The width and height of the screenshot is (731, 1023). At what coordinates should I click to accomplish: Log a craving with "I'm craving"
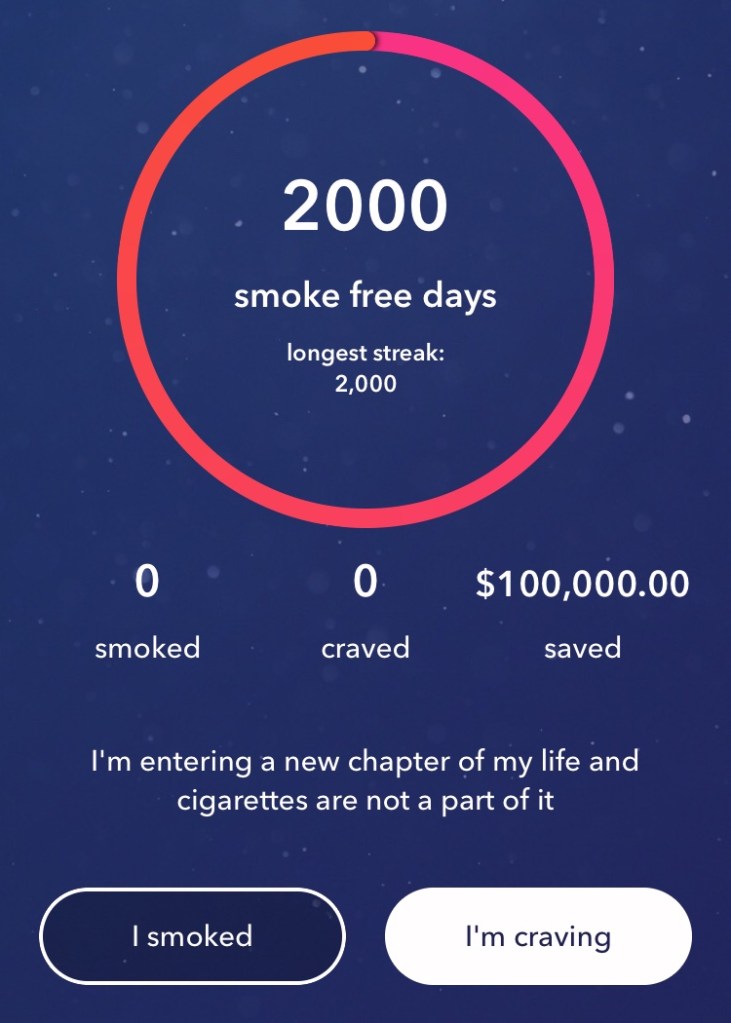click(x=538, y=936)
